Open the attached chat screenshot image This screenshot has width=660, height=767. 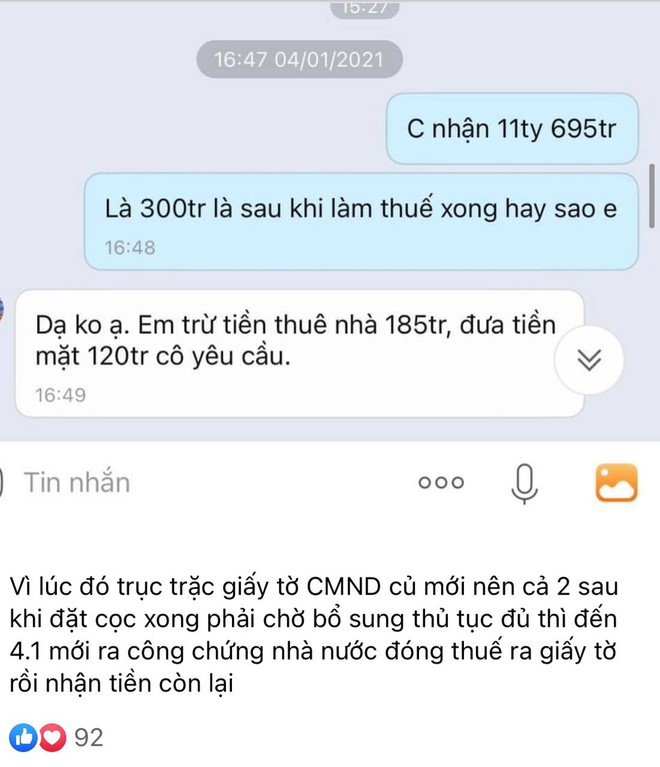tap(330, 250)
